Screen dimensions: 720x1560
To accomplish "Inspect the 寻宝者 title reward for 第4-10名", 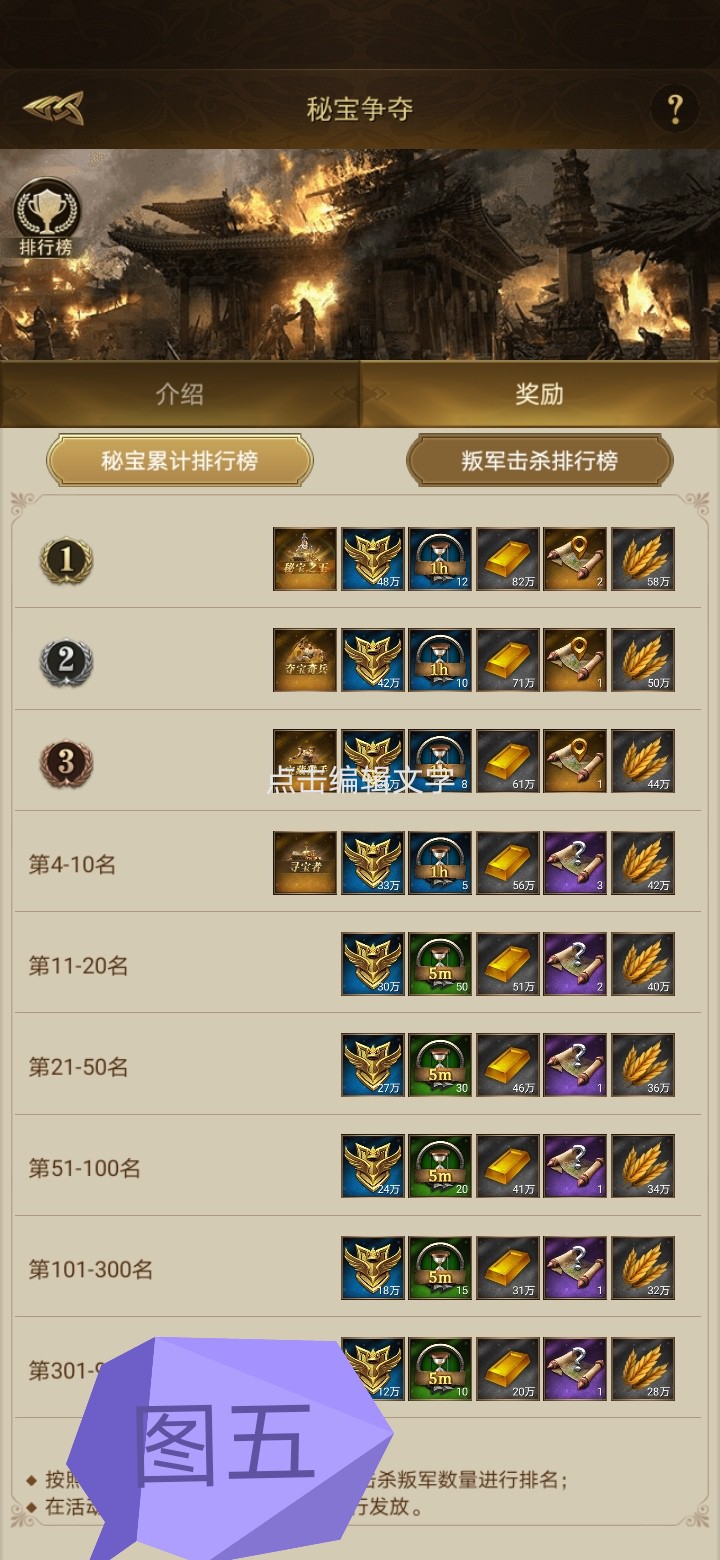I will tap(305, 863).
